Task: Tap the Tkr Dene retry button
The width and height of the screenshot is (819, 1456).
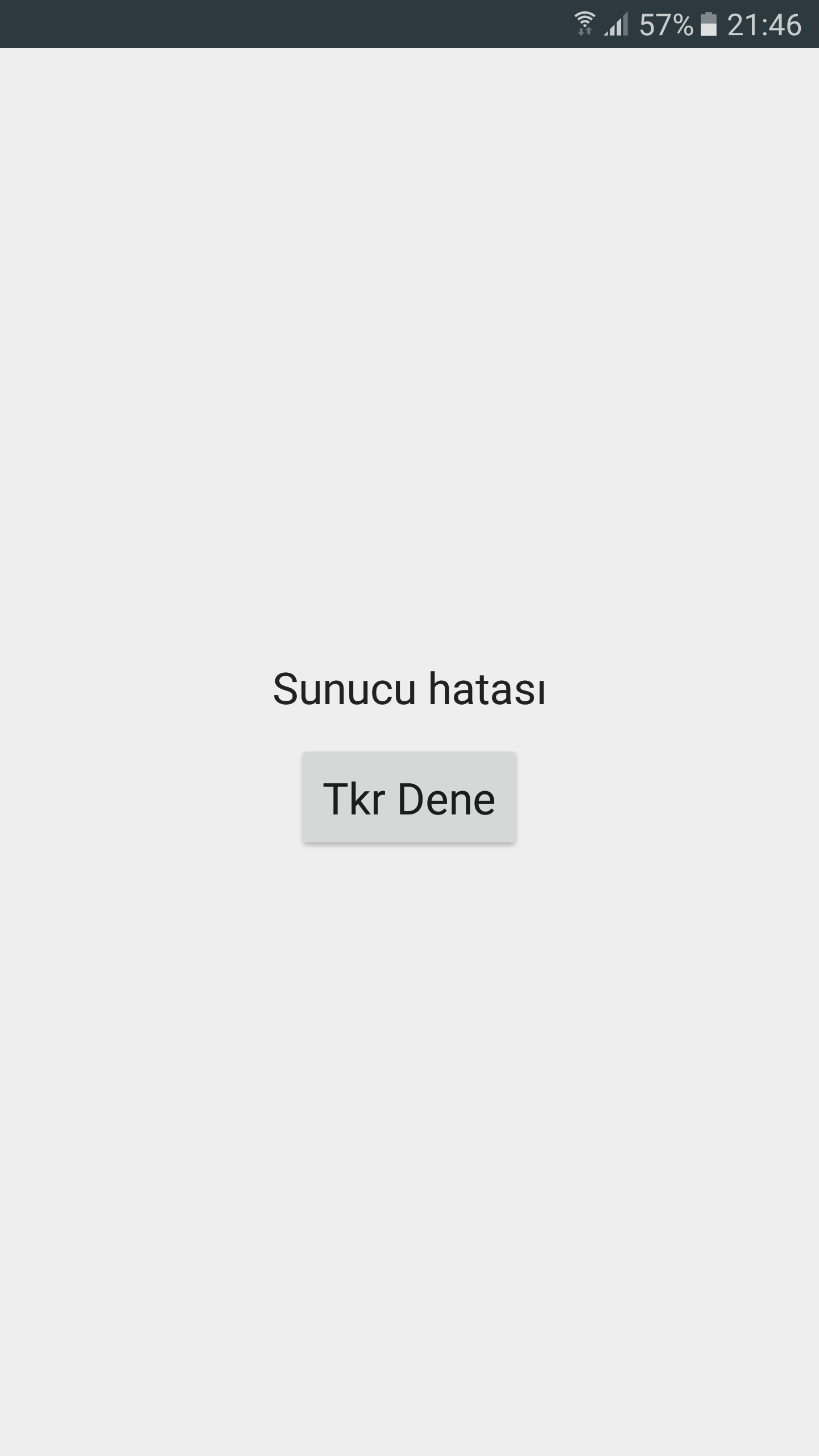Action: [x=409, y=797]
